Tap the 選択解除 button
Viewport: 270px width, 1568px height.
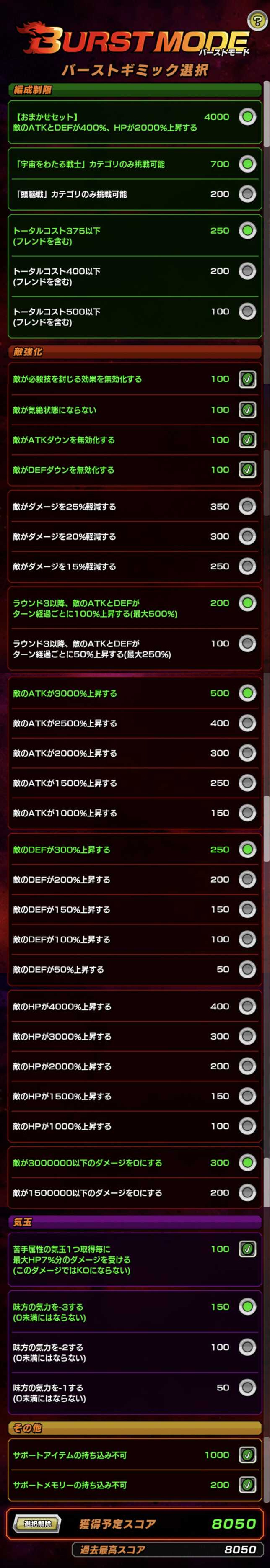(x=38, y=1523)
